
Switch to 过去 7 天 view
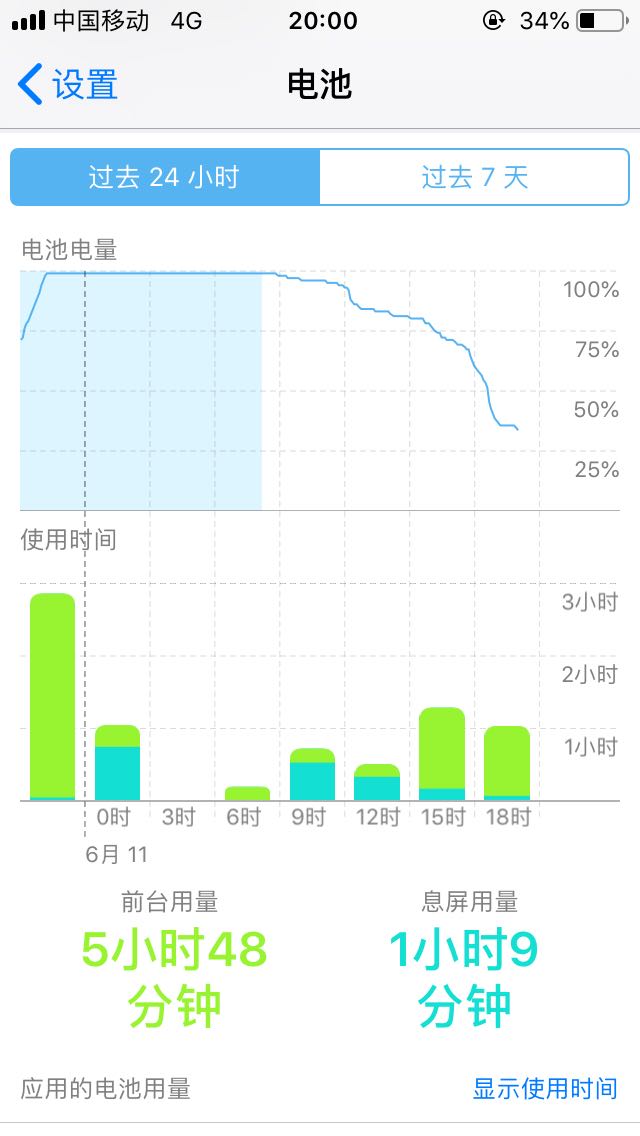[x=474, y=177]
